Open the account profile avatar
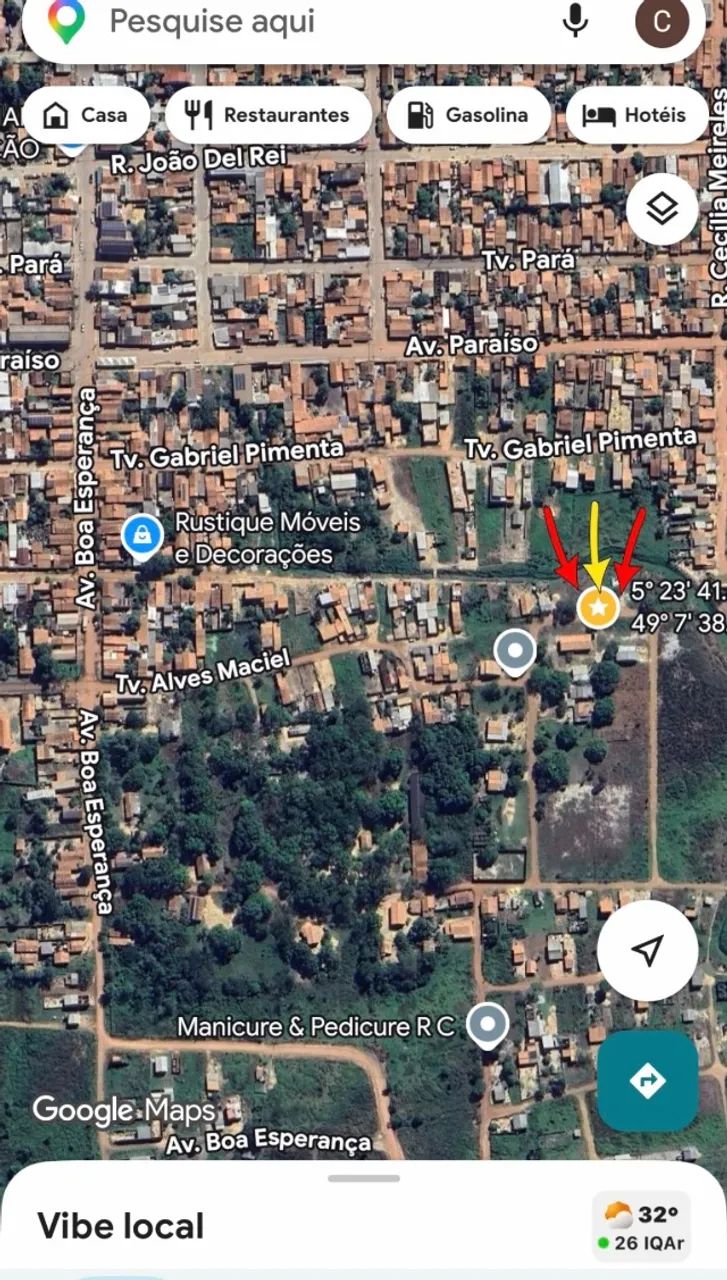 (x=662, y=21)
